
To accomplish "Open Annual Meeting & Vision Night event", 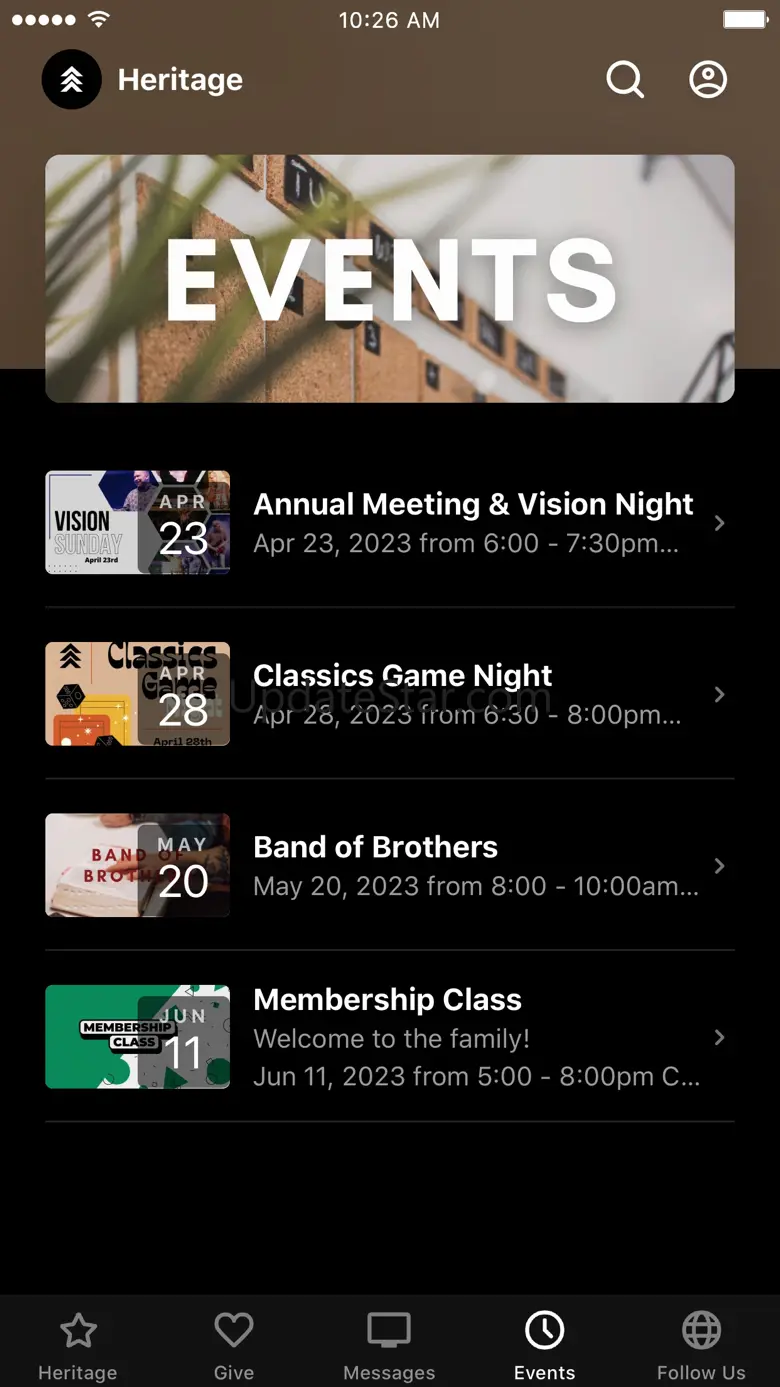I will tap(390, 523).
